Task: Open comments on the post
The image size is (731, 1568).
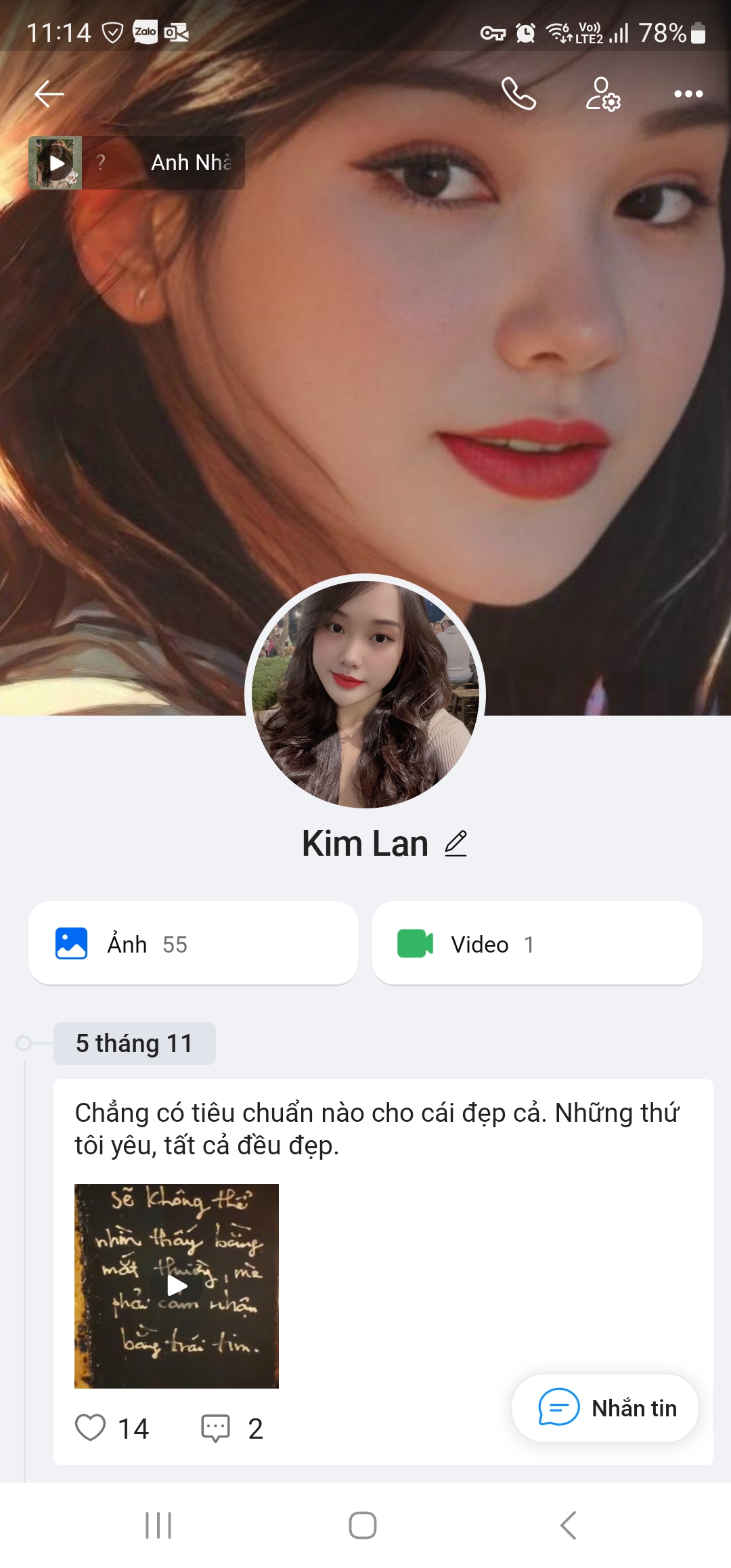Action: [x=215, y=1428]
